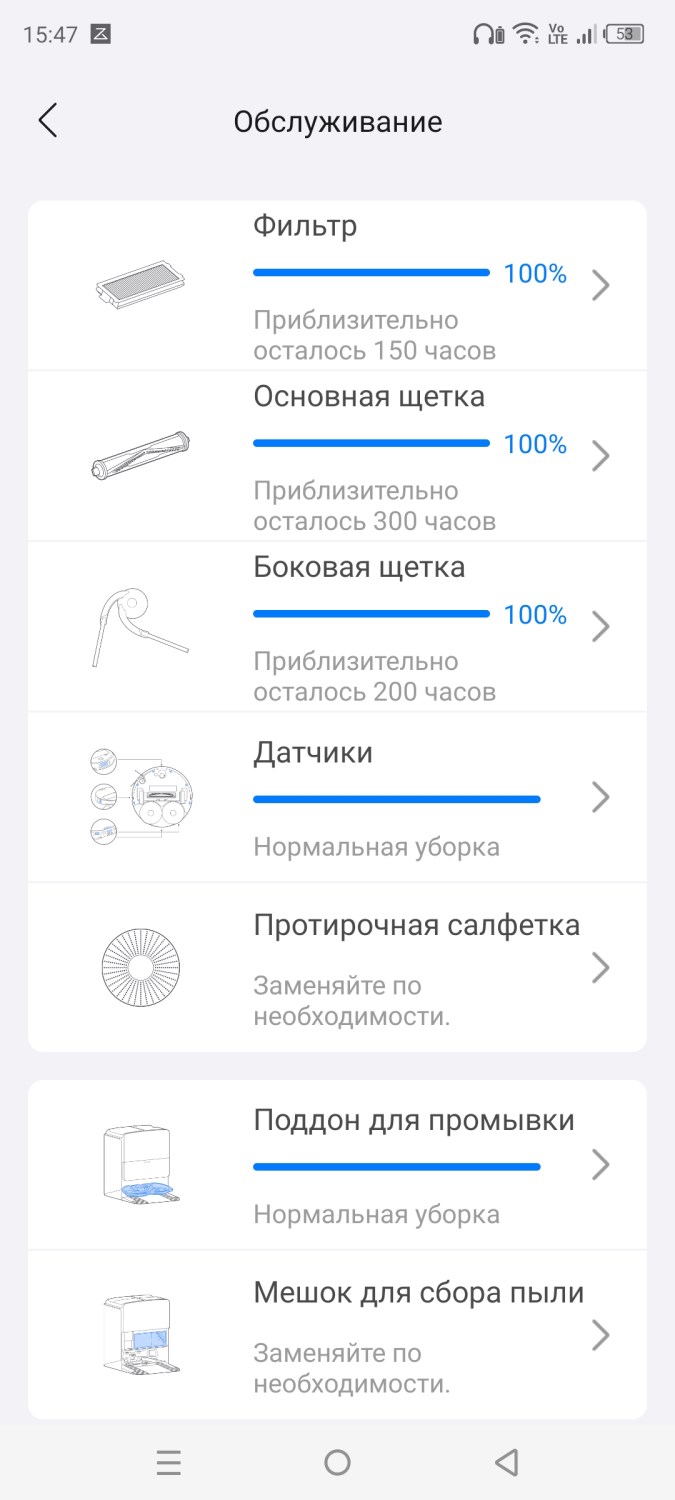Open the Датчики maintenance row
The width and height of the screenshot is (675, 1500).
tap(337, 797)
